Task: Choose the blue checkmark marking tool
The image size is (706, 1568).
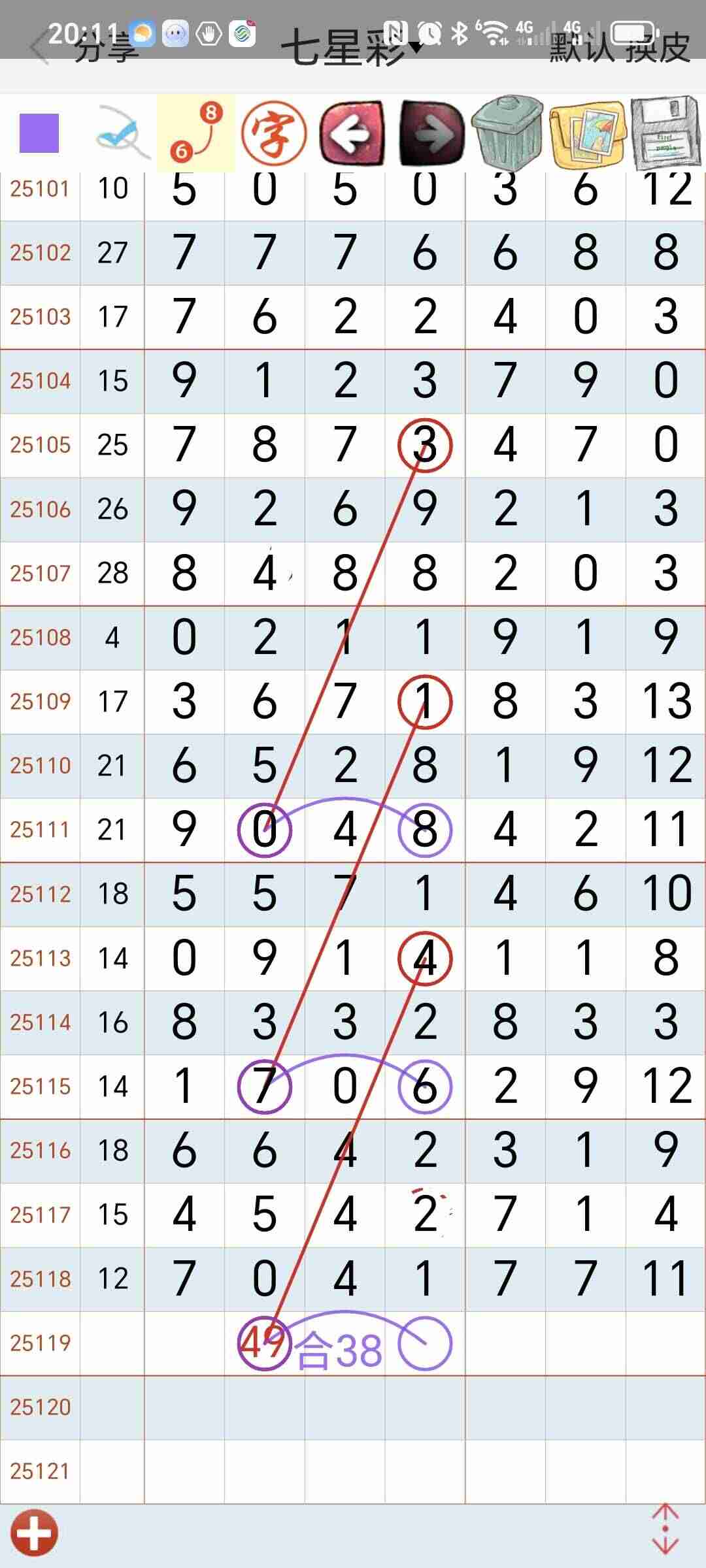Action: pyautogui.click(x=119, y=133)
